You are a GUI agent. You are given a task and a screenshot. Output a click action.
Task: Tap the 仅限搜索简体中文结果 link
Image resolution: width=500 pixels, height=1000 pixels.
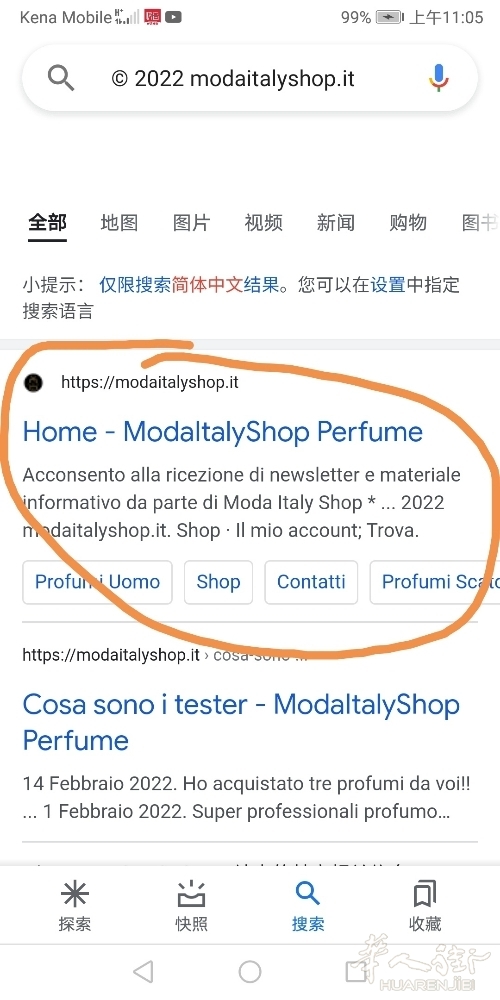189,284
